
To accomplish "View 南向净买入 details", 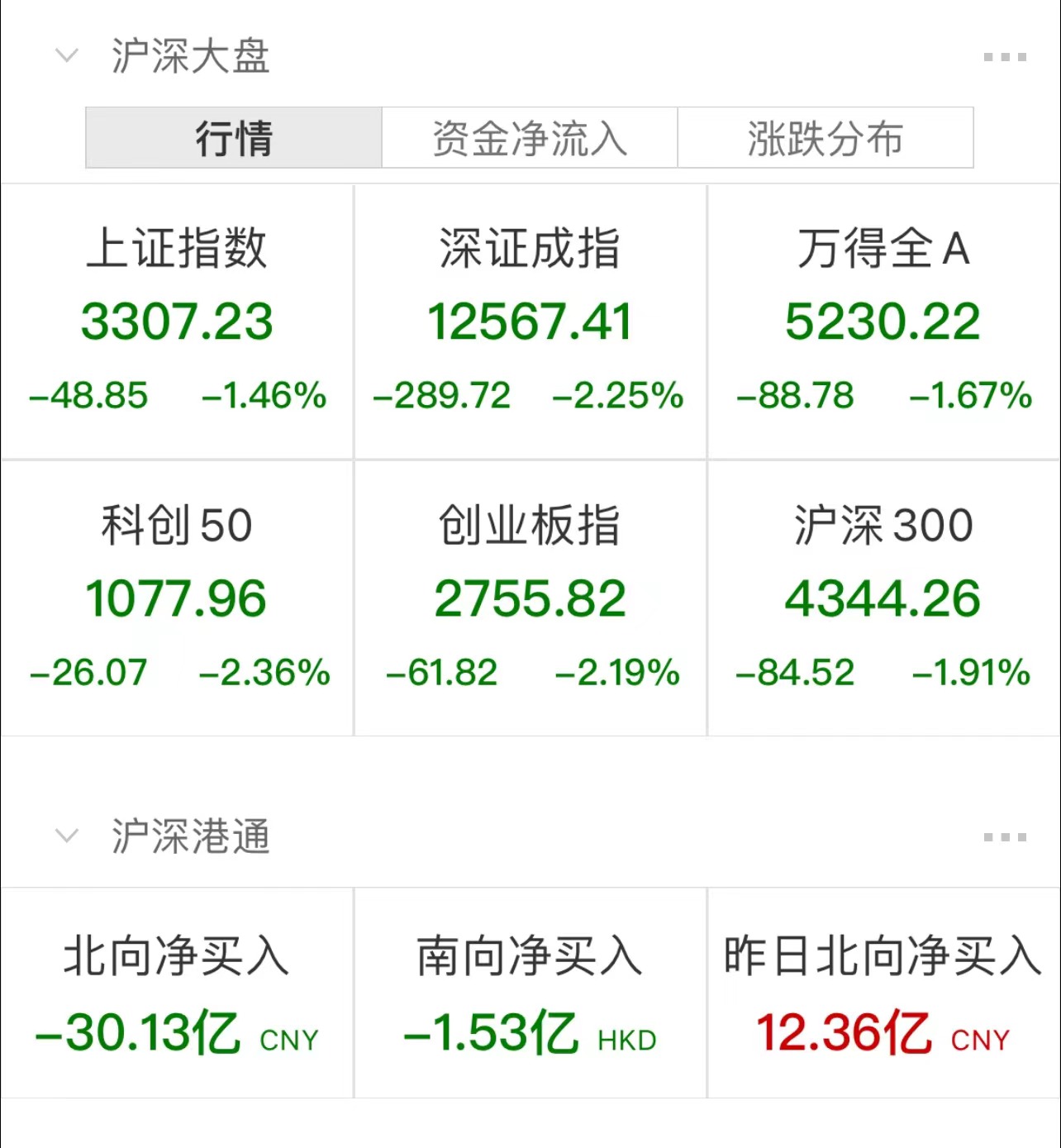I will (x=530, y=993).
